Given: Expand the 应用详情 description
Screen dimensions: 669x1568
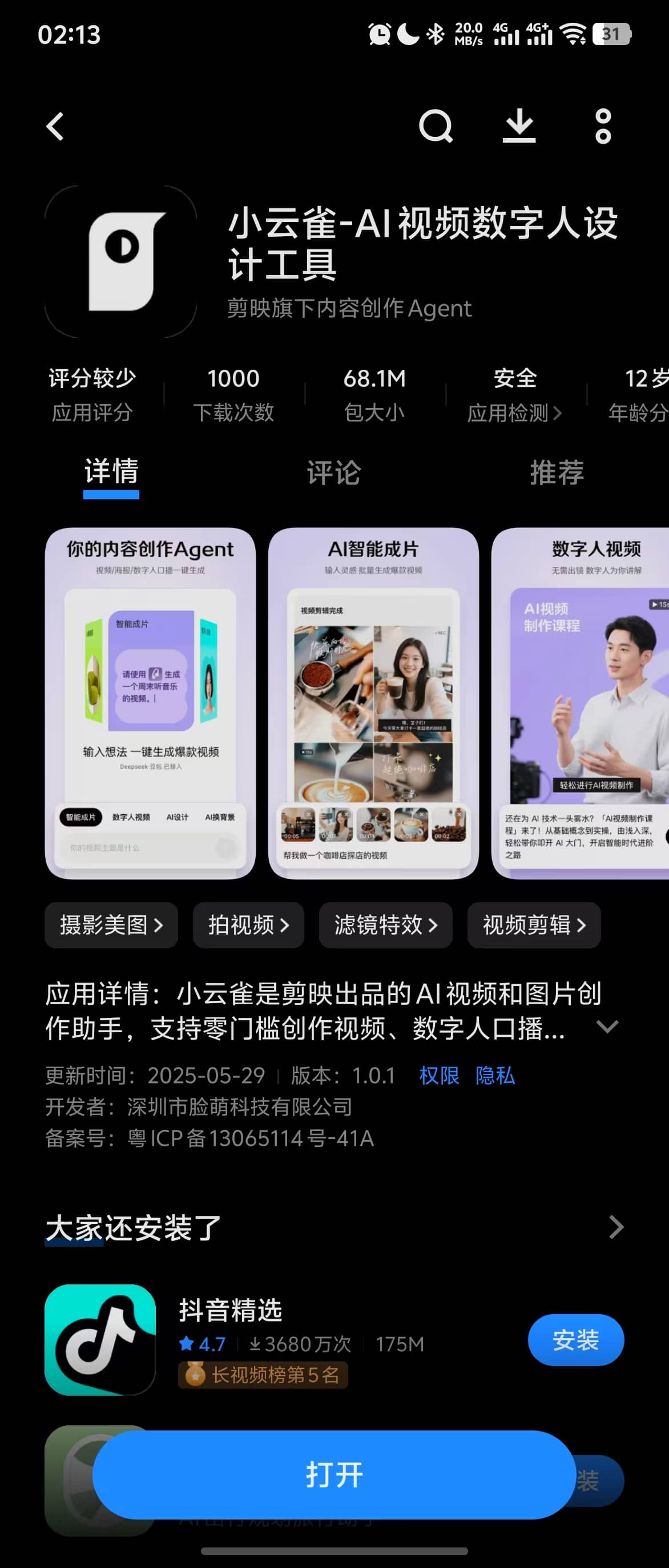Looking at the screenshot, I should 607,1028.
